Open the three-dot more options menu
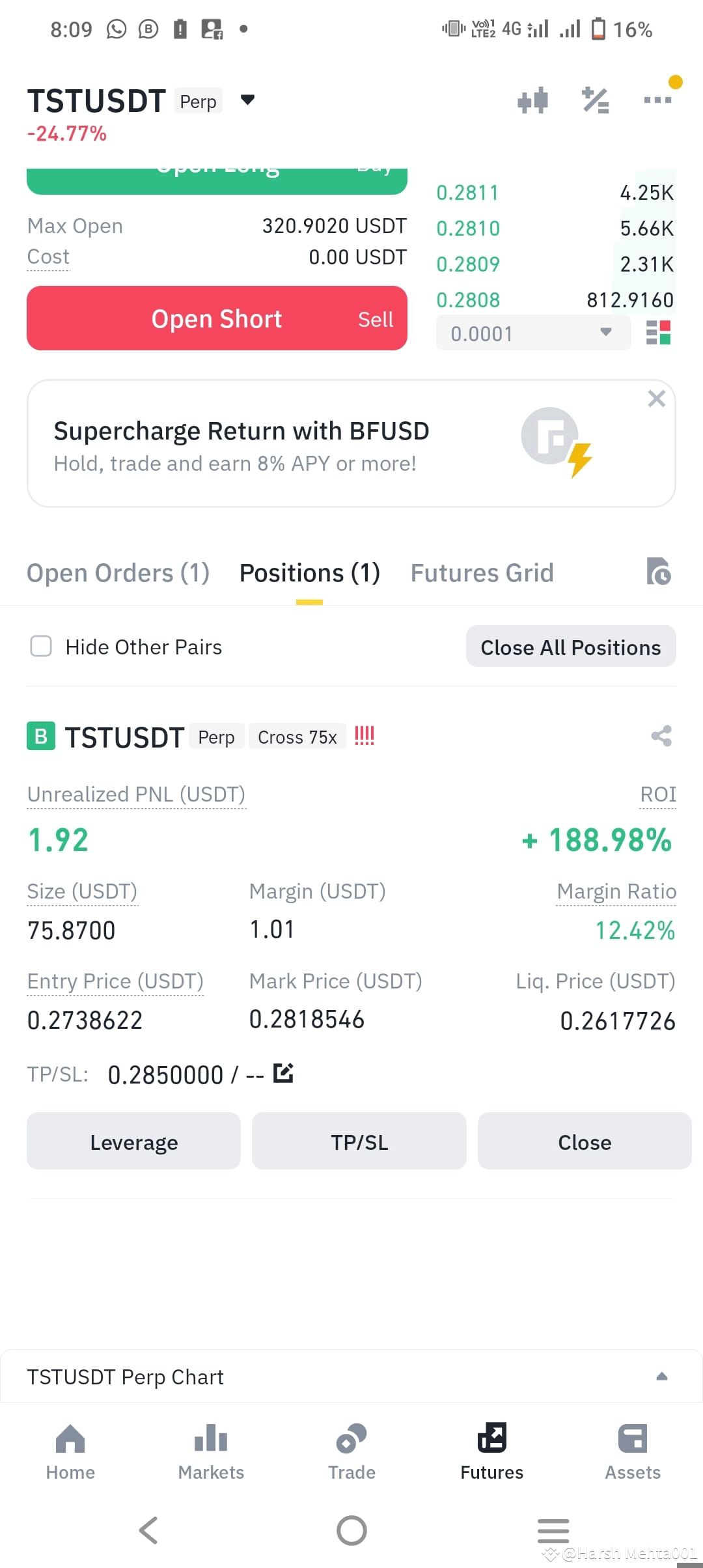This screenshot has width=703, height=1568. point(657,100)
